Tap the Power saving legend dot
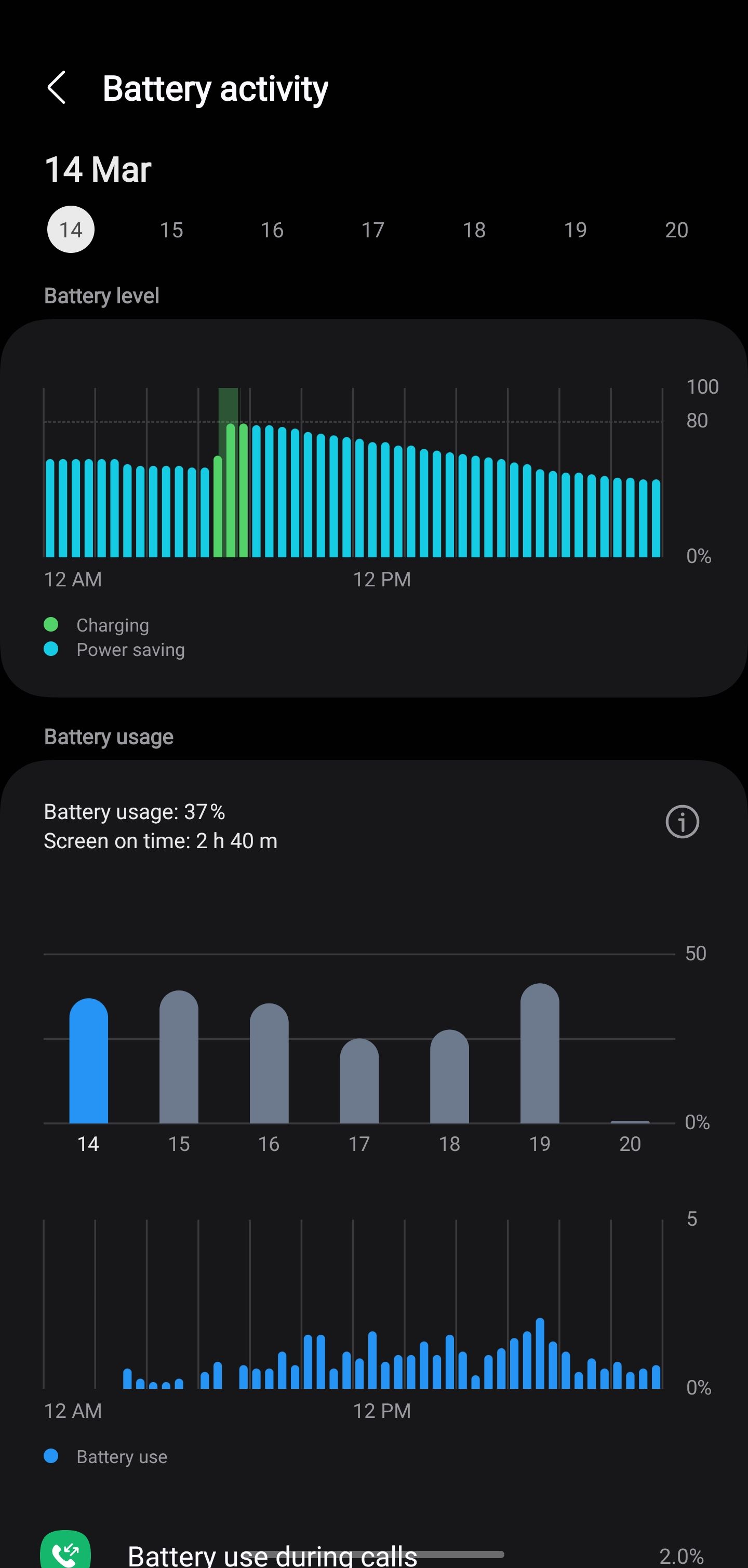This screenshot has width=748, height=1568. click(x=52, y=649)
